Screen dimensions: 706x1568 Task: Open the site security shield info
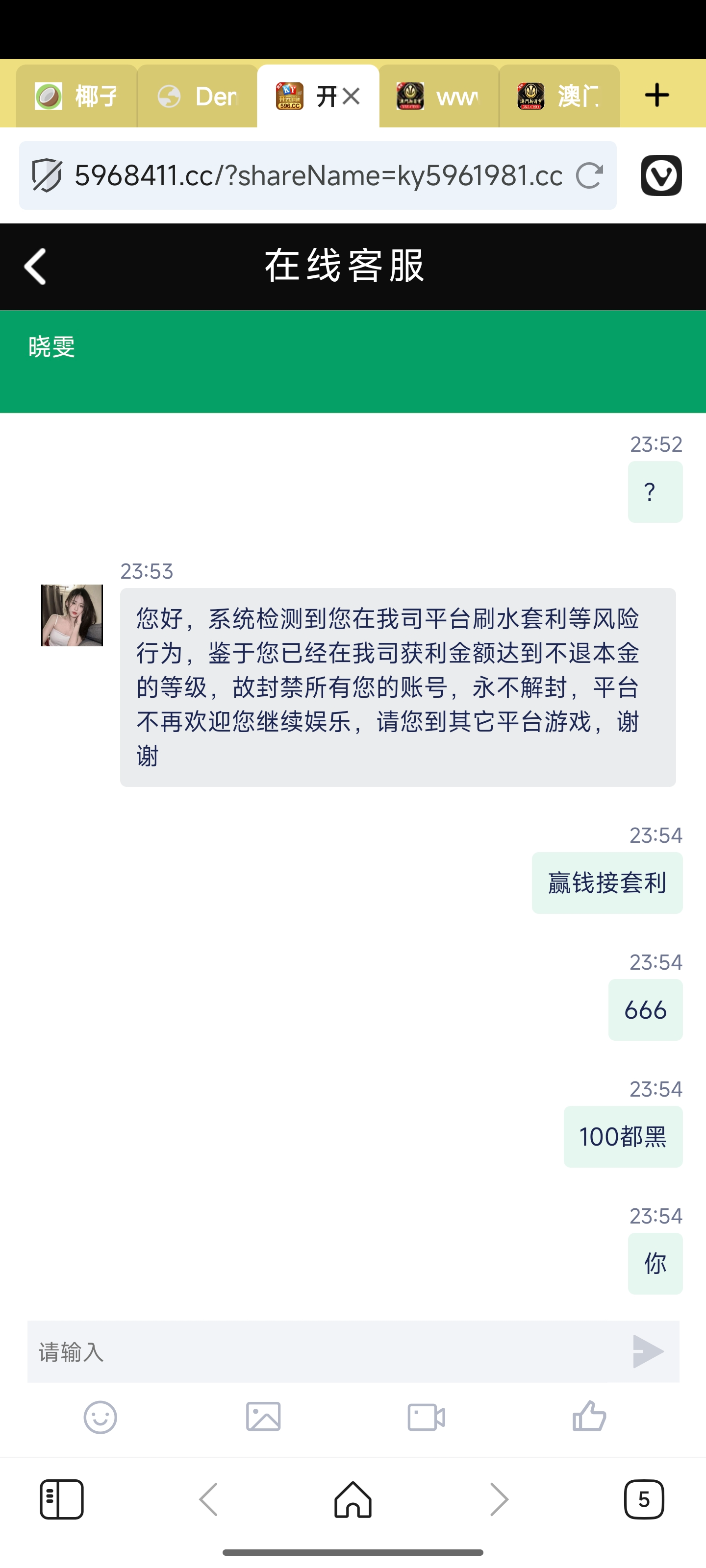tap(47, 176)
